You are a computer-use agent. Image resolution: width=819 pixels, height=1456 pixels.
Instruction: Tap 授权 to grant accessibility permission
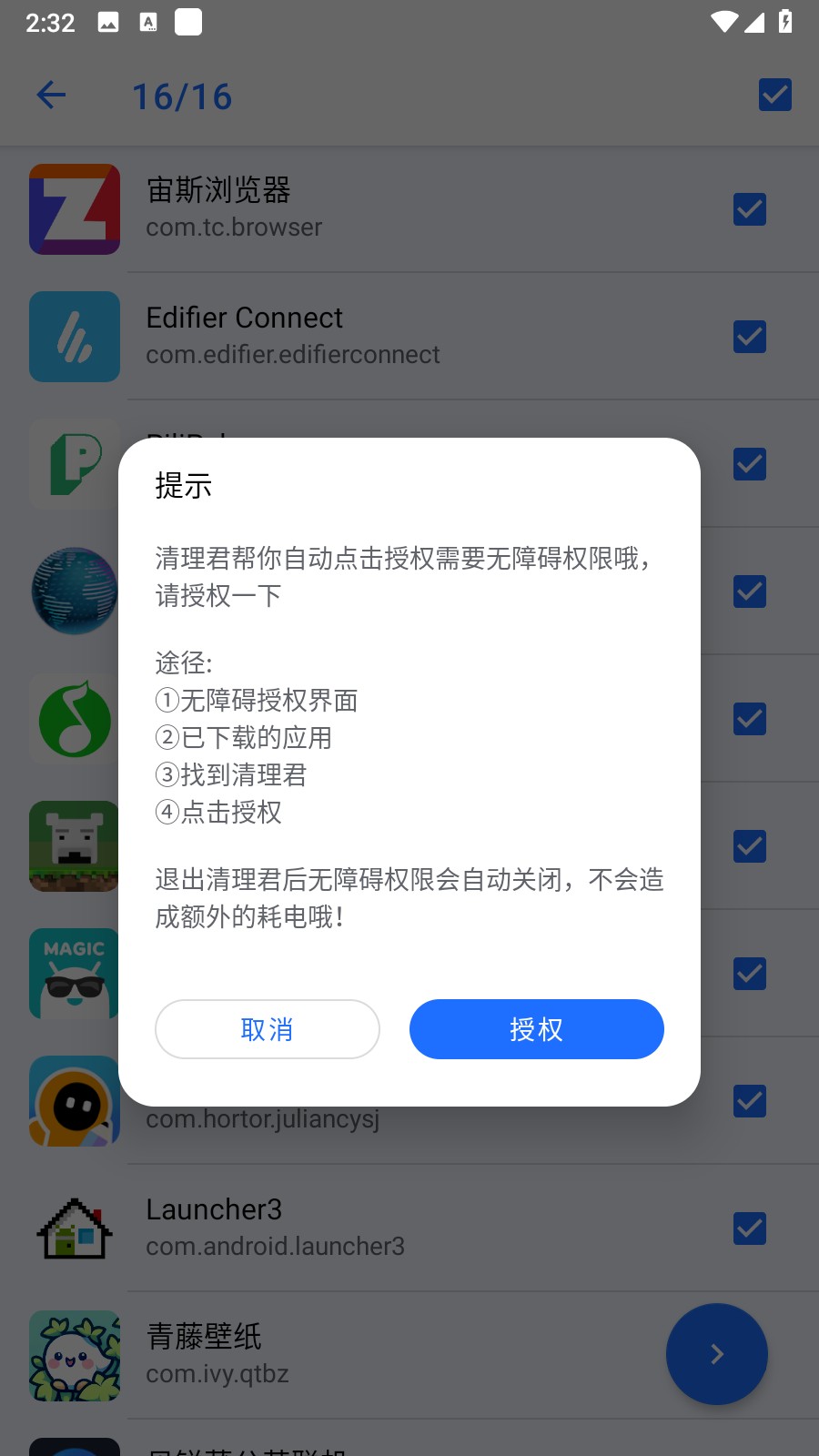click(x=536, y=1029)
